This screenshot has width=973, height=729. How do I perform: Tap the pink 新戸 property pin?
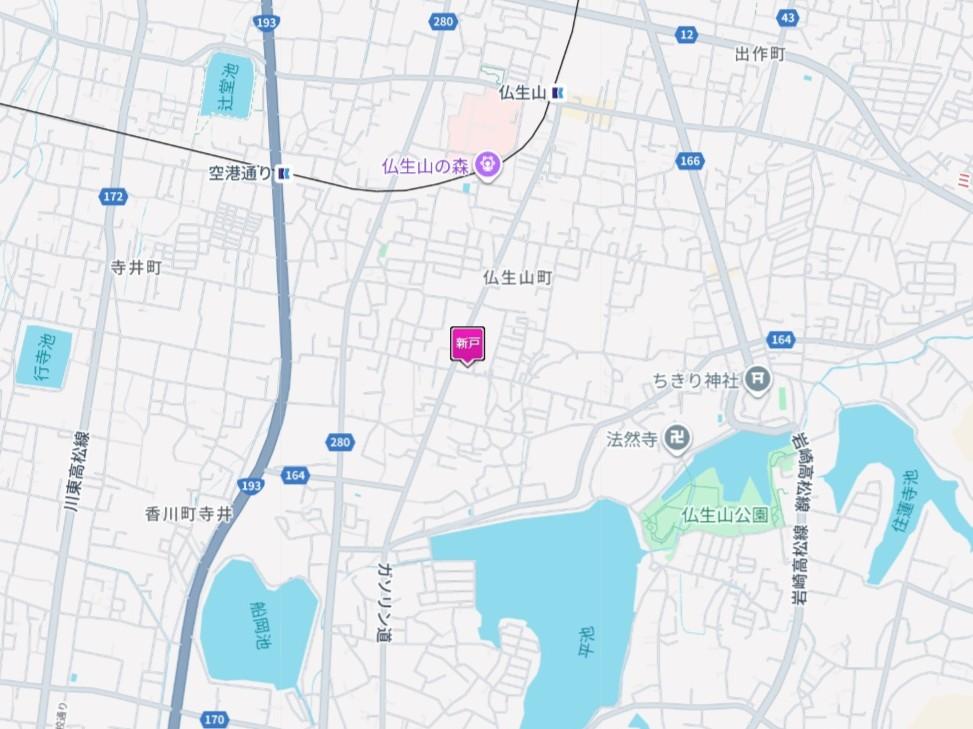468,344
